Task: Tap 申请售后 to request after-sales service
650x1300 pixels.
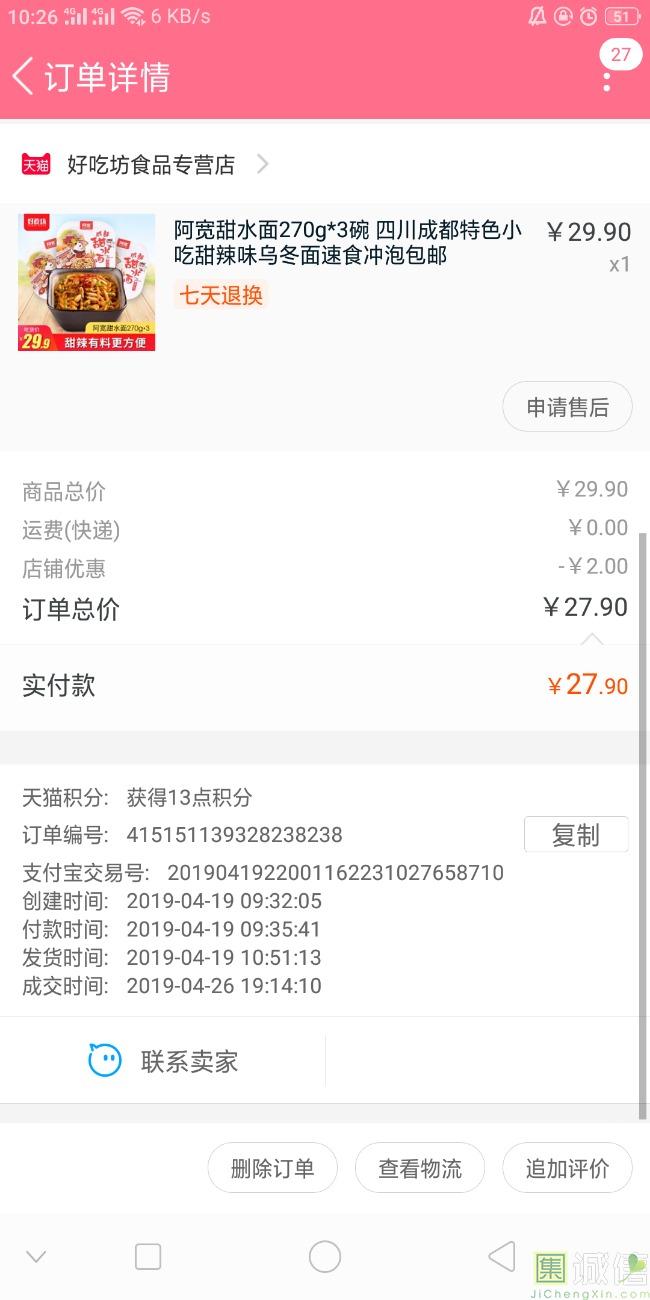Action: coord(567,407)
